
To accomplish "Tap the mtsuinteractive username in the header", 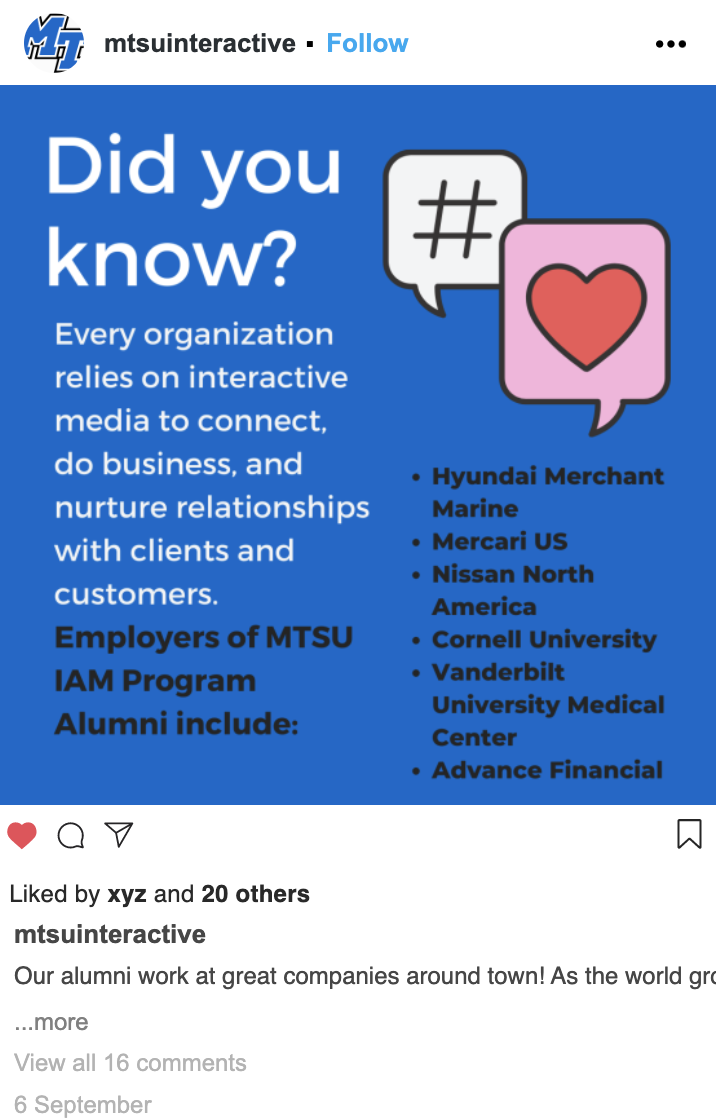I will click(x=200, y=44).
